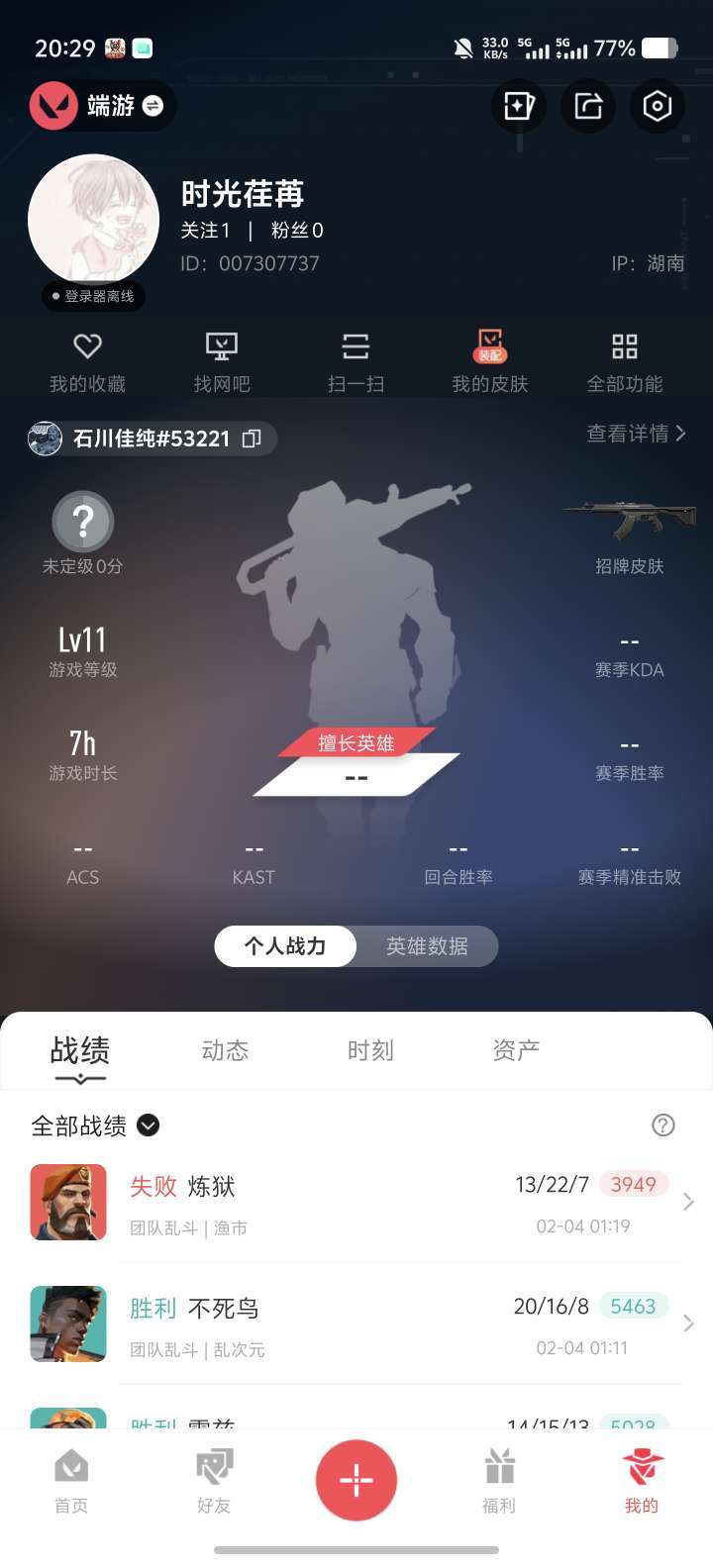Switch to 英雄数据 segment

pyautogui.click(x=427, y=946)
